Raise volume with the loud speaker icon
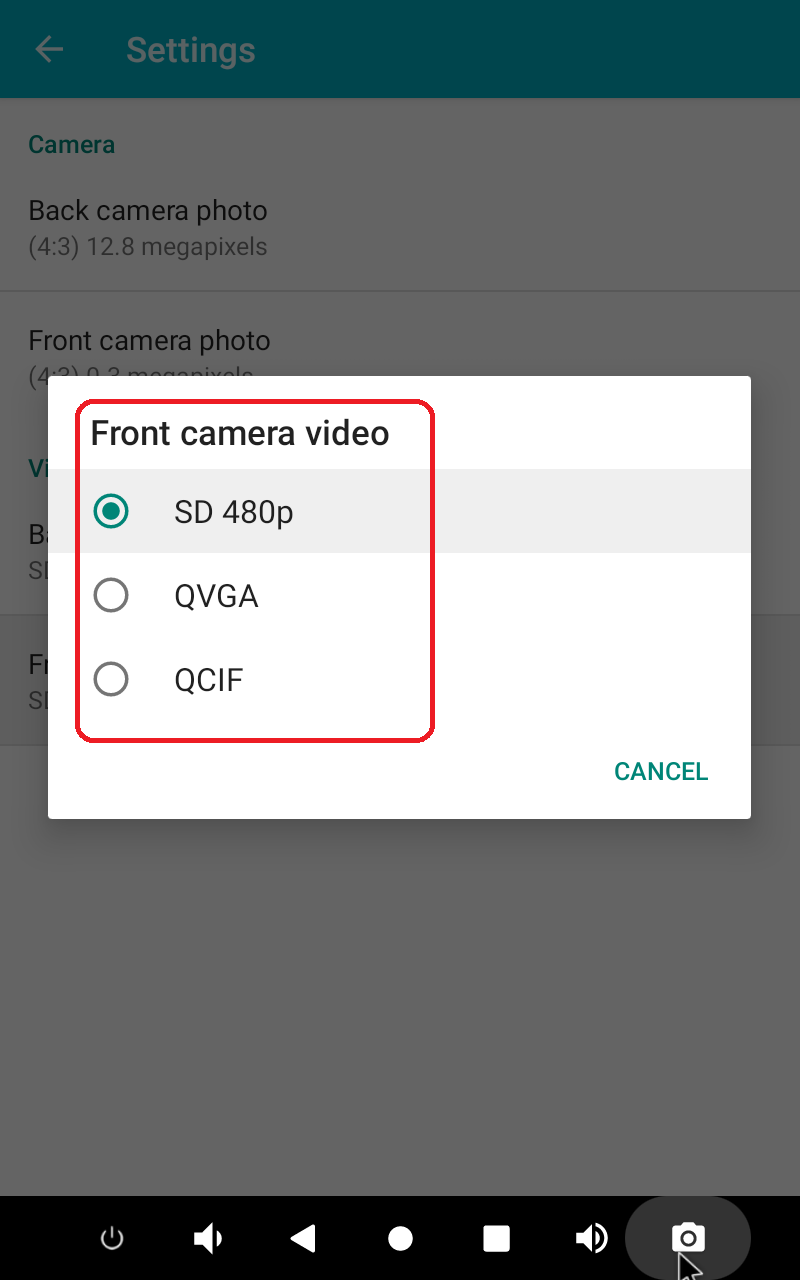 point(591,1239)
